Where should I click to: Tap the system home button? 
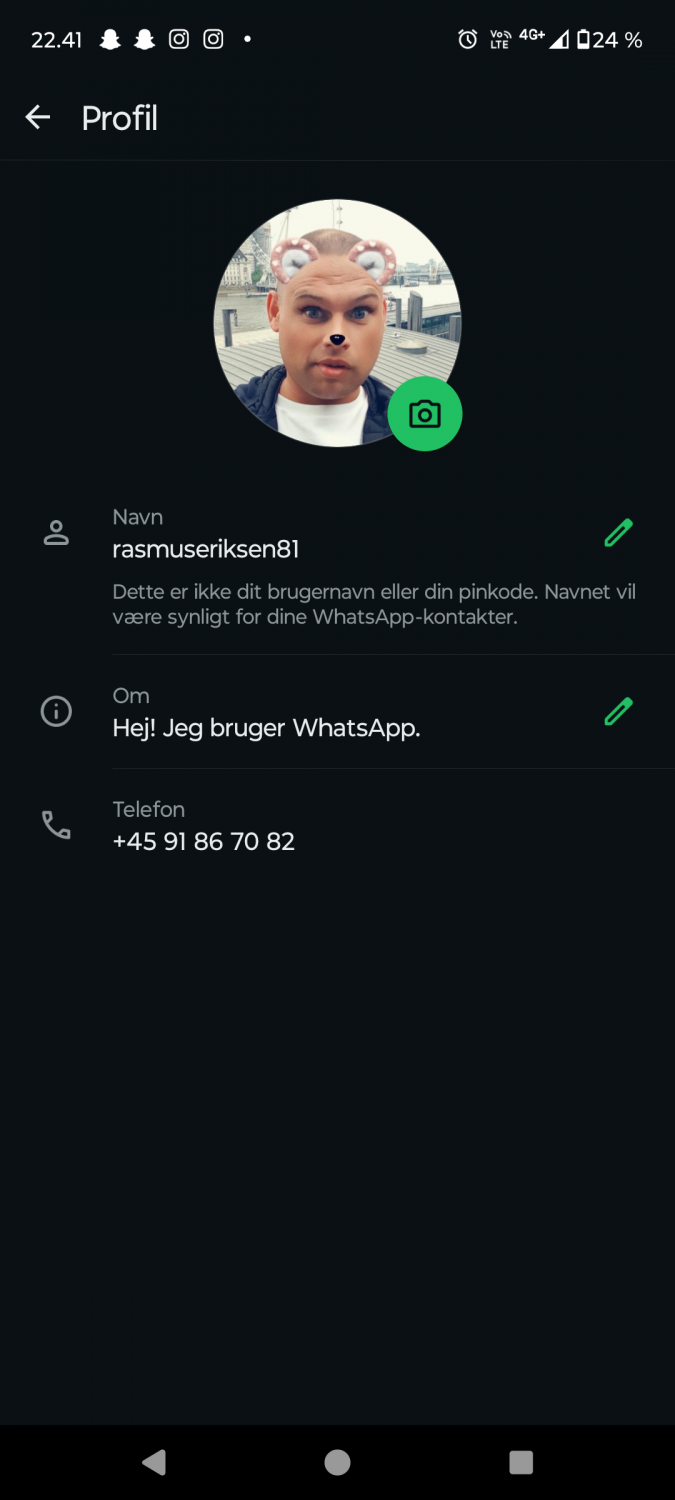click(x=338, y=1463)
